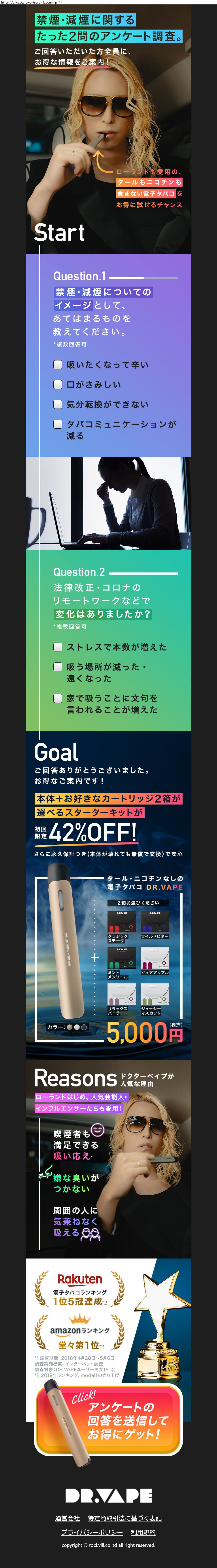The image size is (217, 1568).
Task: Open the 運営会社 link
Action: pyautogui.click(x=67, y=1518)
